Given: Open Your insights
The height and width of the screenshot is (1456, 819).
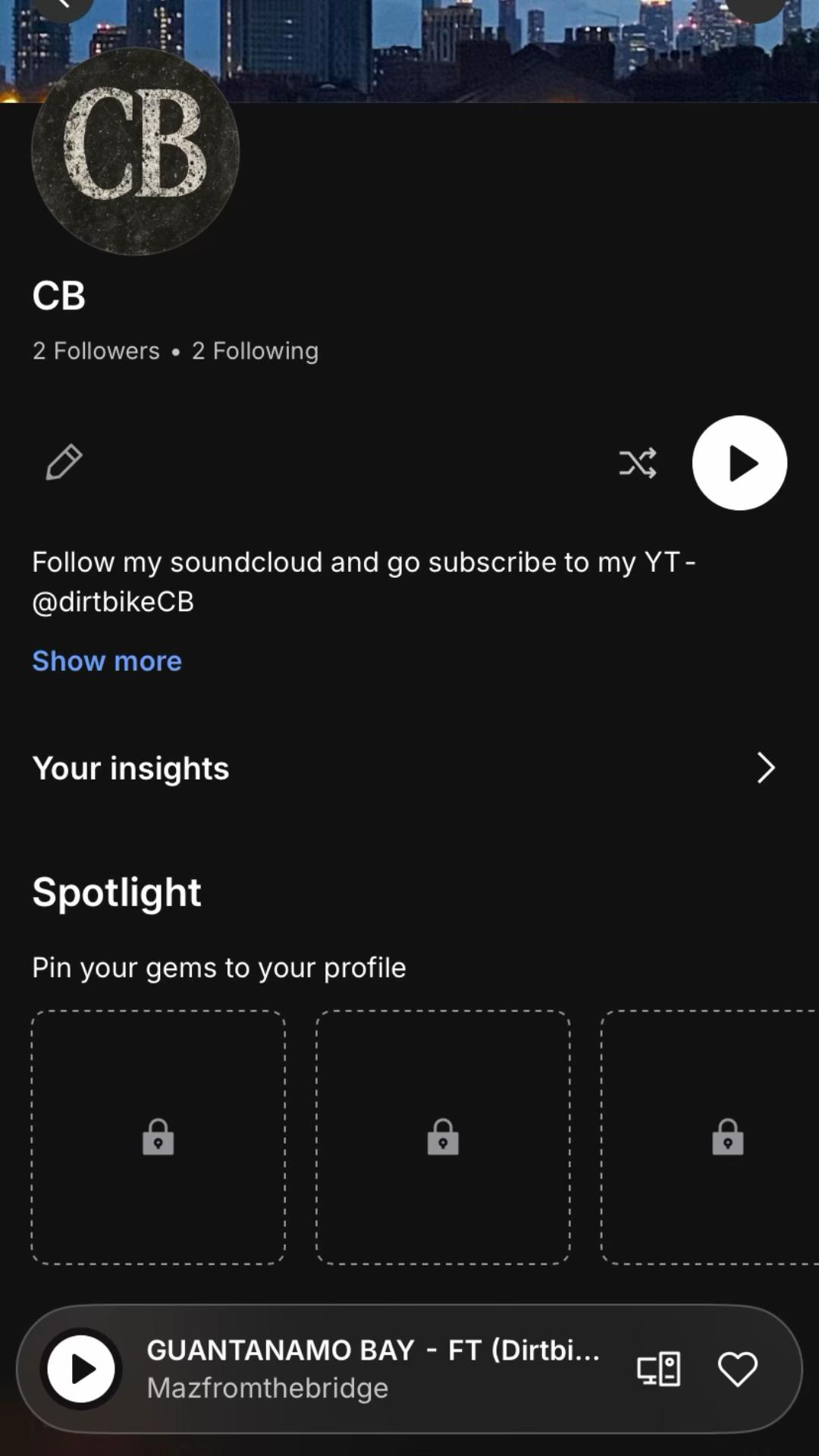Looking at the screenshot, I should click(409, 768).
